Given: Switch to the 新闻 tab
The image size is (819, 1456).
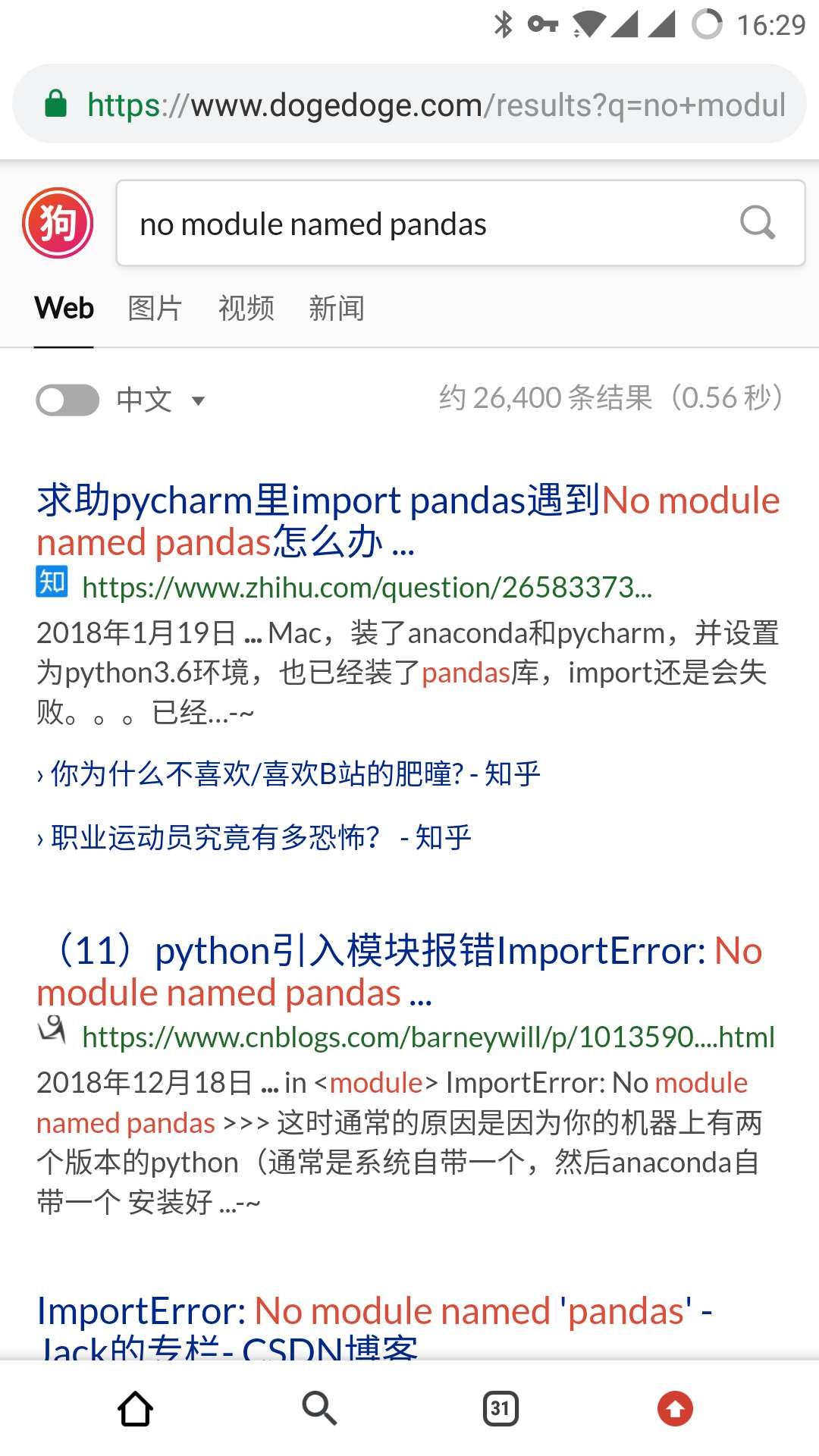Looking at the screenshot, I should click(336, 309).
